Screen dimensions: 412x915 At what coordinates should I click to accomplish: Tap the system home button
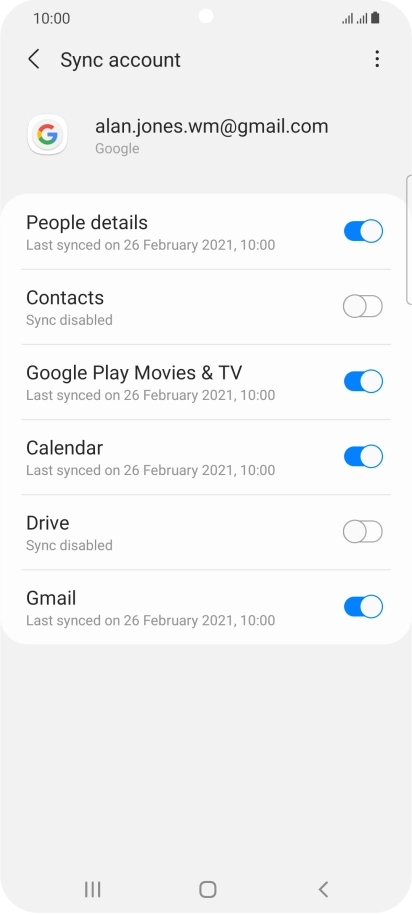[x=208, y=889]
